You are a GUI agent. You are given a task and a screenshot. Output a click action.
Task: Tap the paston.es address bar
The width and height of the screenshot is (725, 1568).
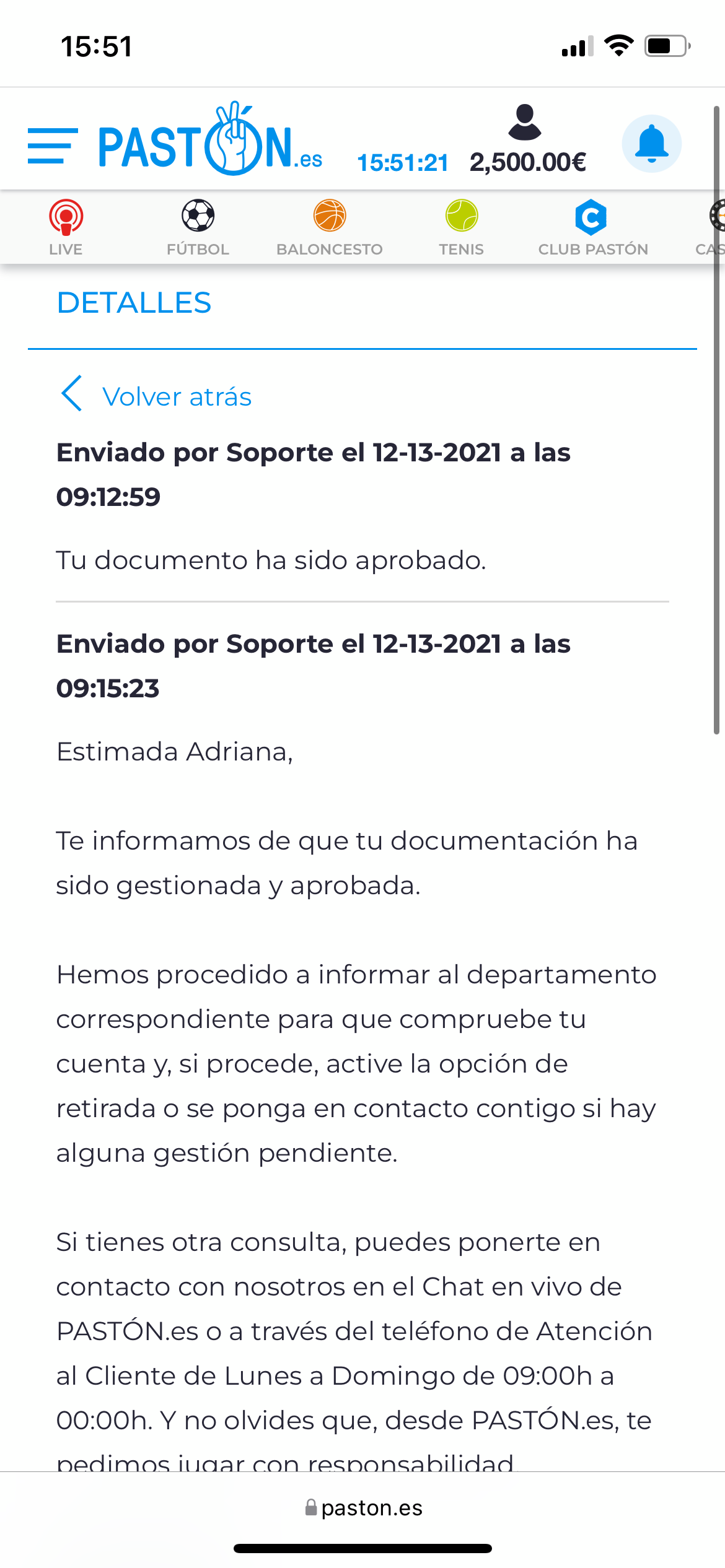pos(363,1507)
